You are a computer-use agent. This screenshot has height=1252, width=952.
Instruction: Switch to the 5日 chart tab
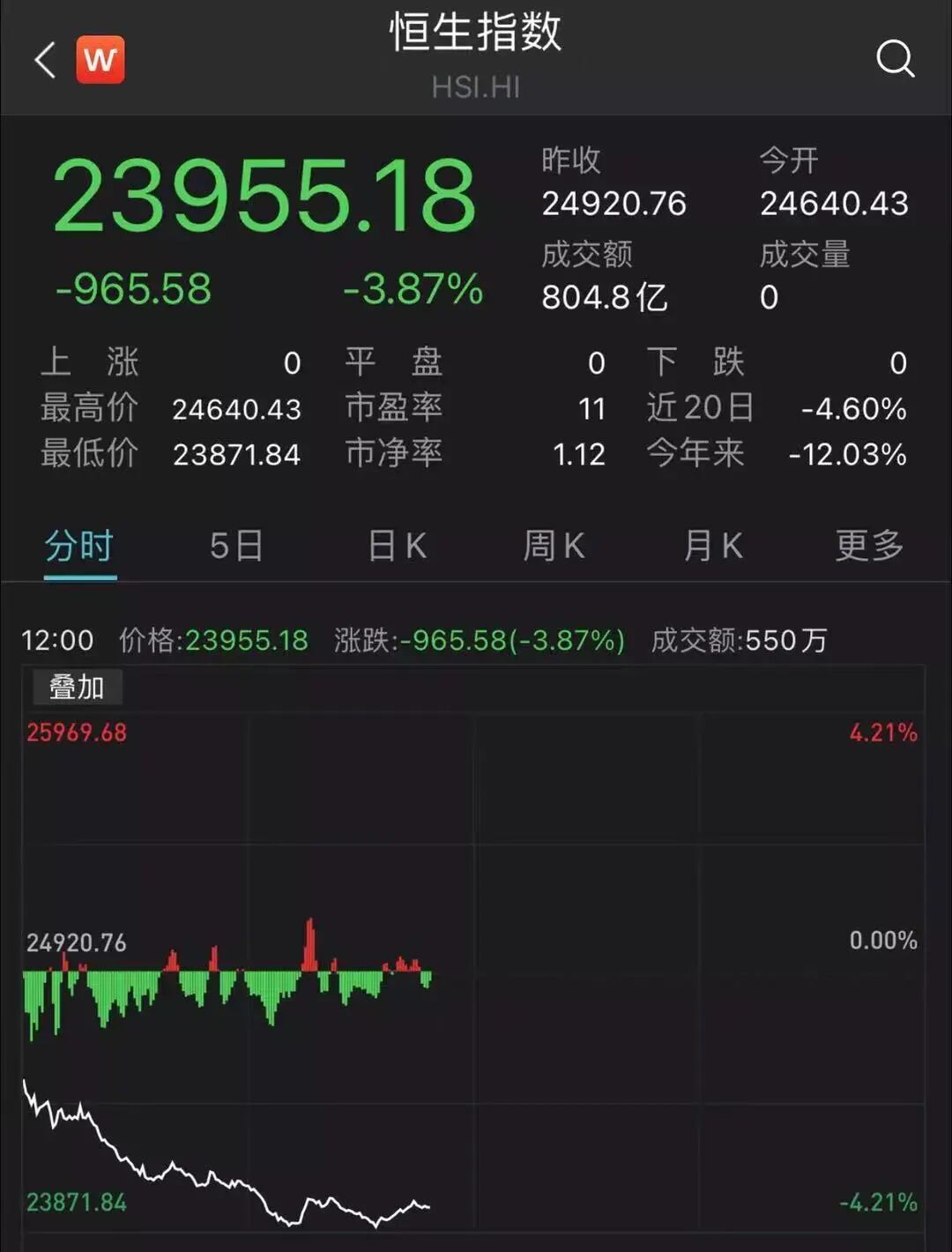236,546
